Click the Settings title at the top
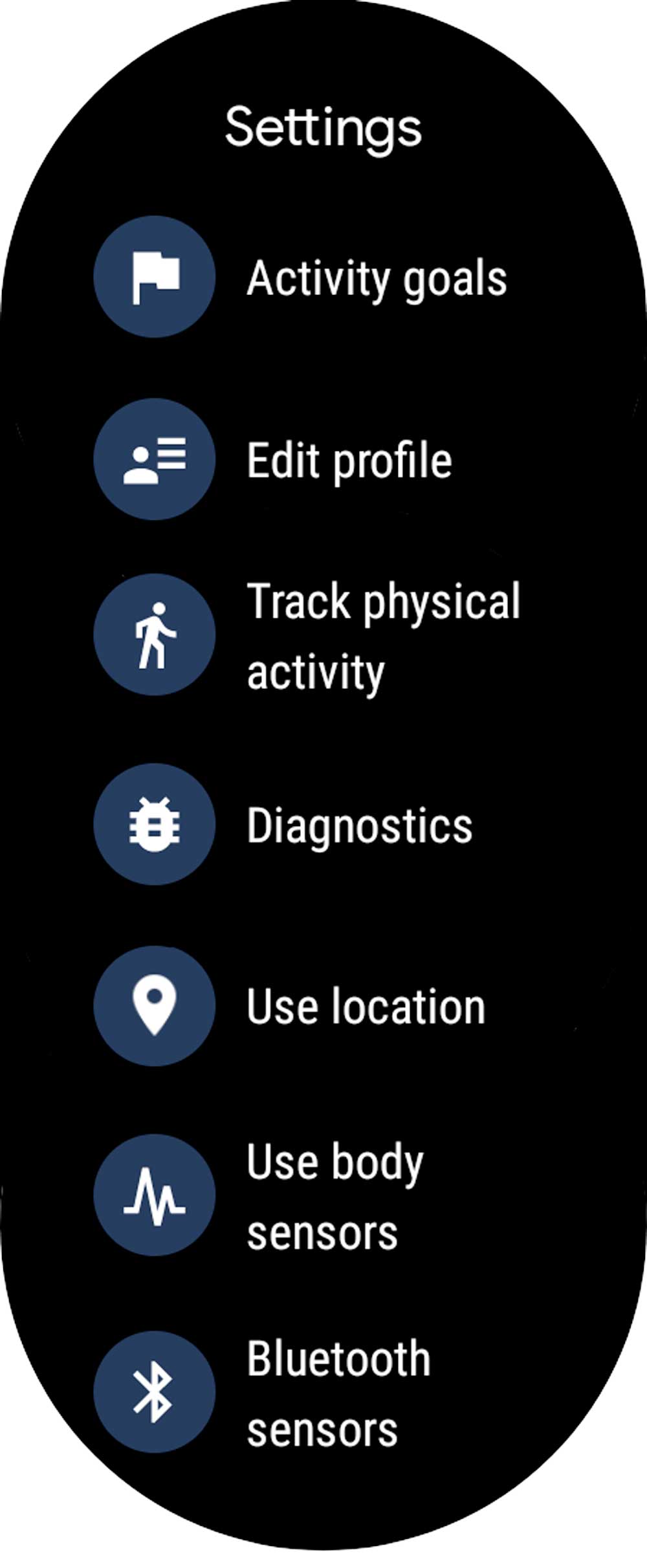This screenshot has height=1568, width=647. tap(323, 127)
